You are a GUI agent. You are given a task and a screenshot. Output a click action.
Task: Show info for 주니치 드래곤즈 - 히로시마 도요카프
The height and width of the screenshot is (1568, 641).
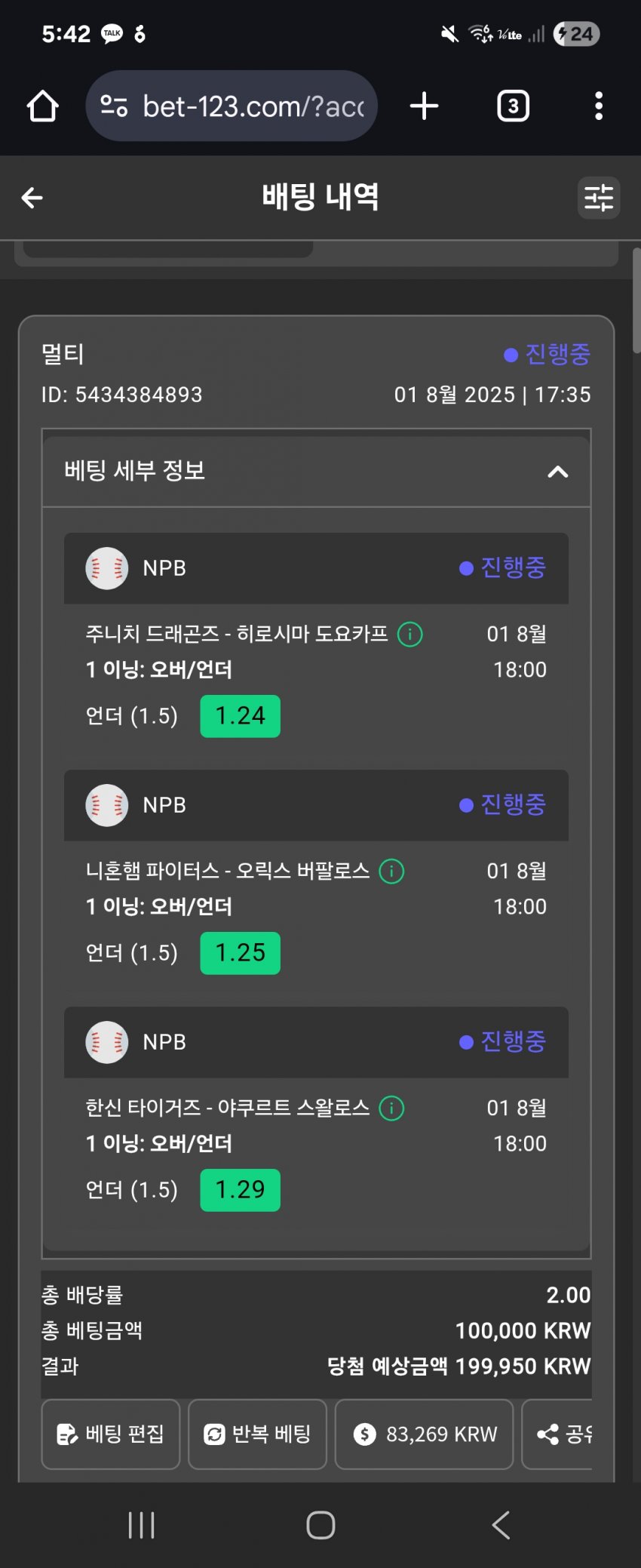tap(410, 635)
